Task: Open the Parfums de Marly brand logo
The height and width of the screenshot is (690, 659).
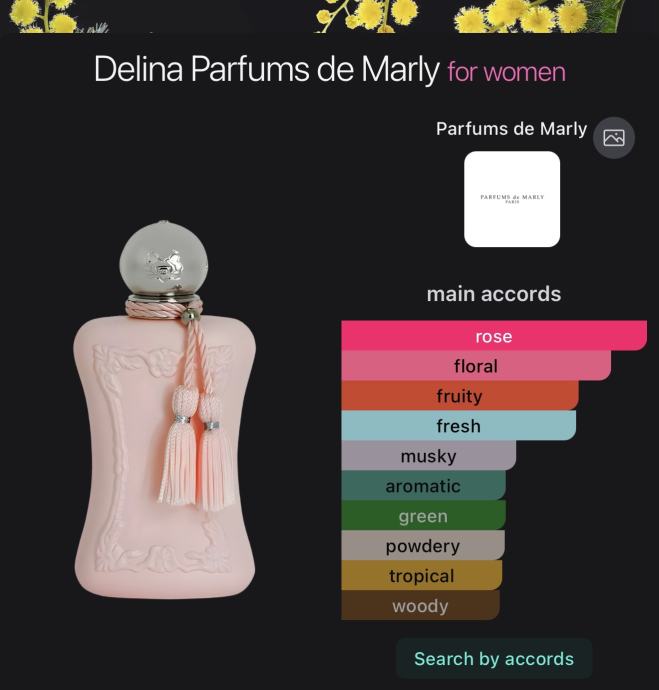Action: click(512, 199)
